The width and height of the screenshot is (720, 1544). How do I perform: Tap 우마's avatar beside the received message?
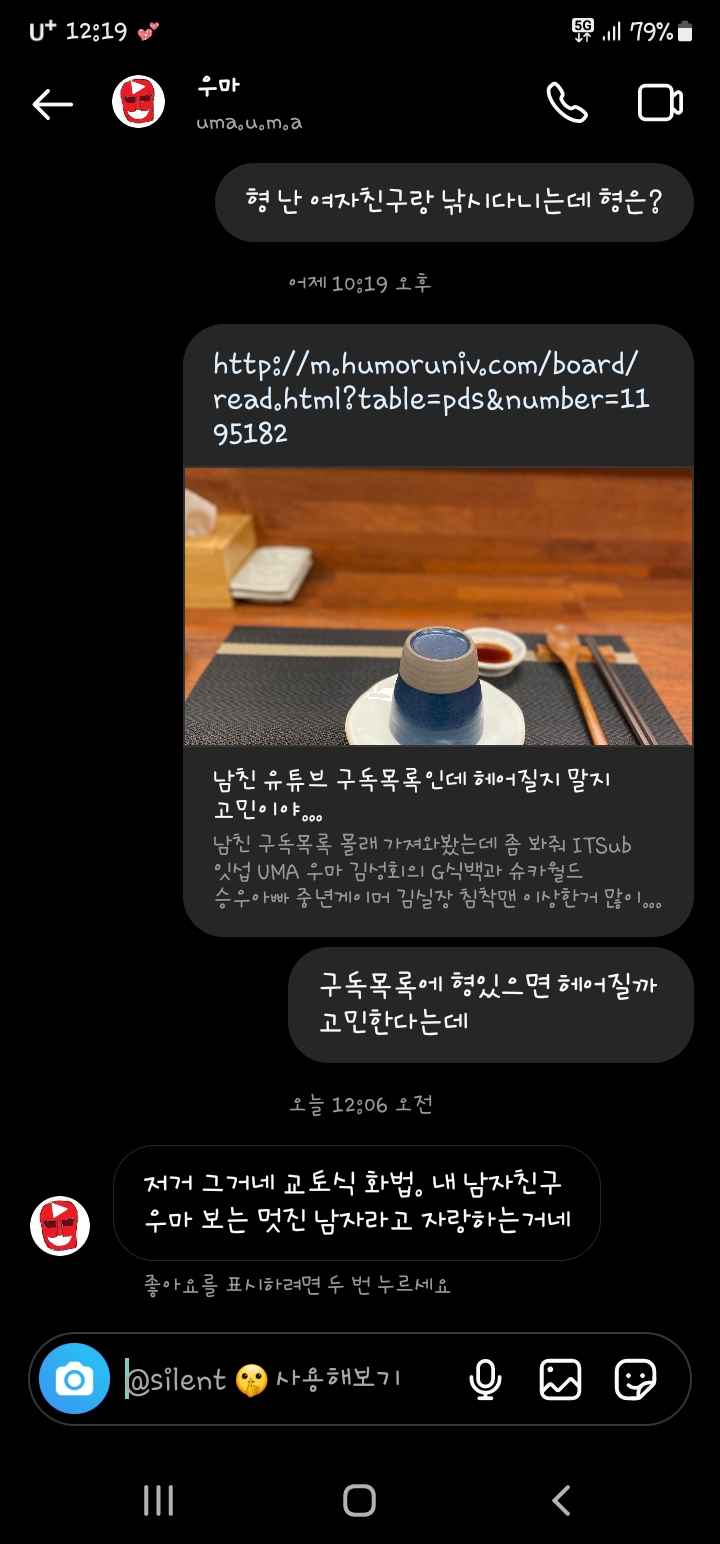(x=60, y=1225)
